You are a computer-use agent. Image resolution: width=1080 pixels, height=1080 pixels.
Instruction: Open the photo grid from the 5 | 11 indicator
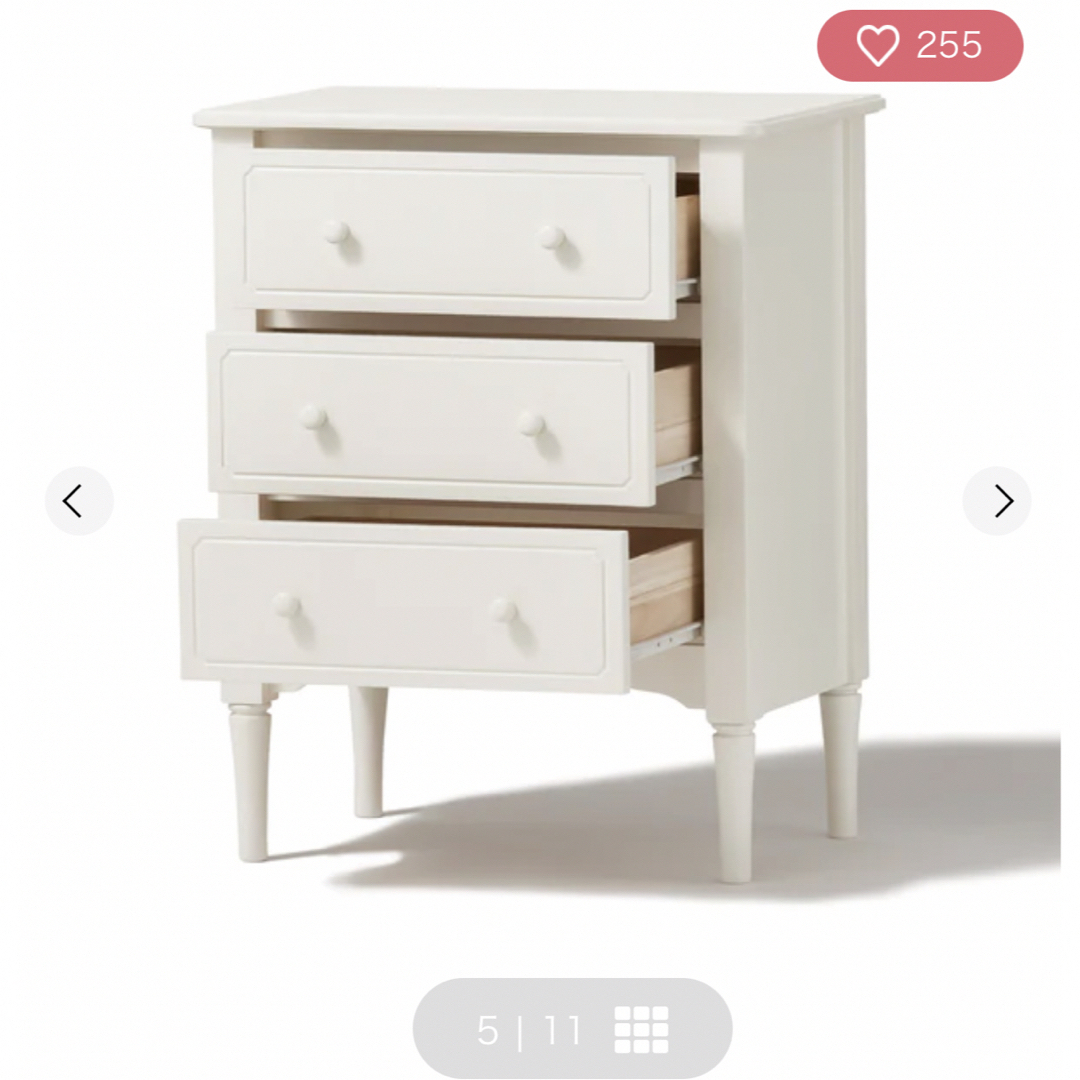(x=640, y=1029)
